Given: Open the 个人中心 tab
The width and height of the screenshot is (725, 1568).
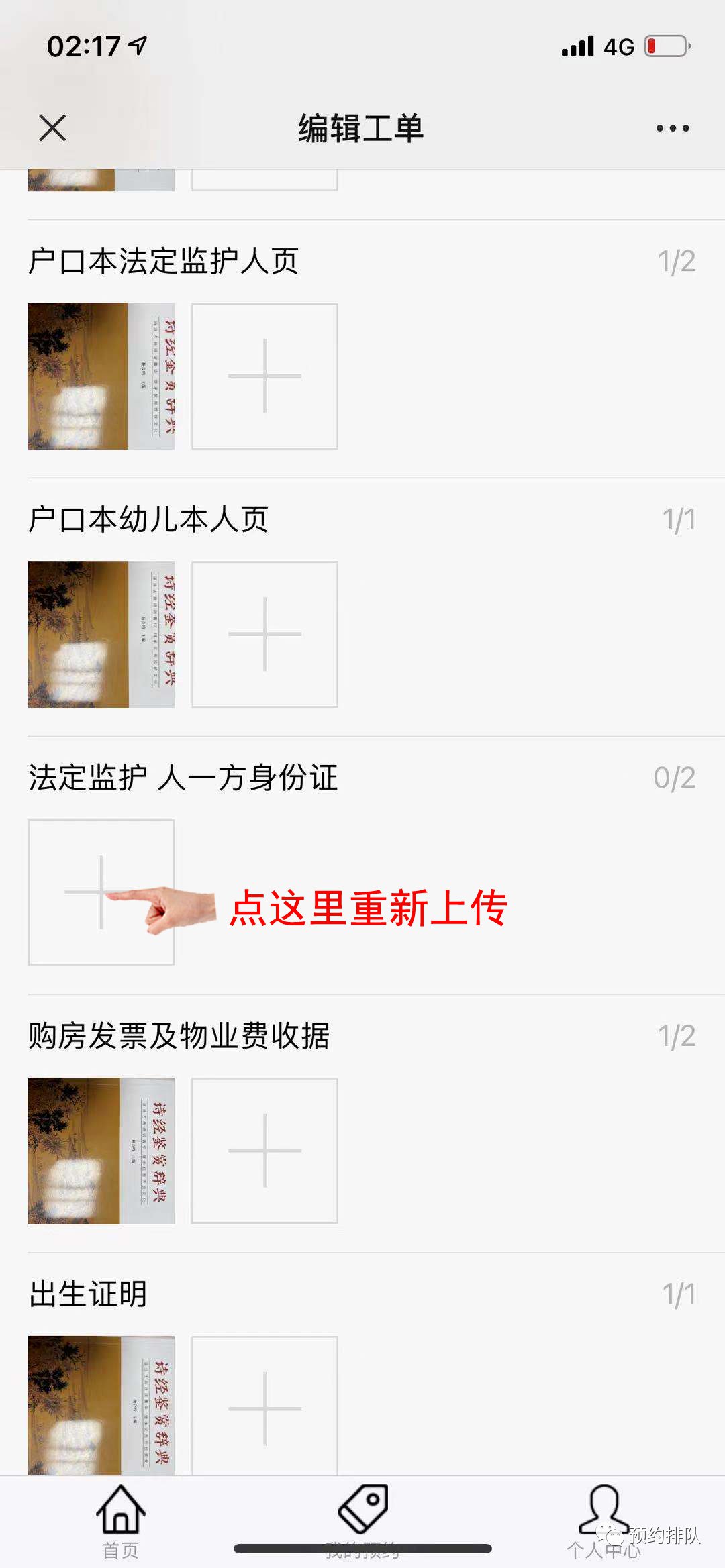Looking at the screenshot, I should tap(604, 1520).
